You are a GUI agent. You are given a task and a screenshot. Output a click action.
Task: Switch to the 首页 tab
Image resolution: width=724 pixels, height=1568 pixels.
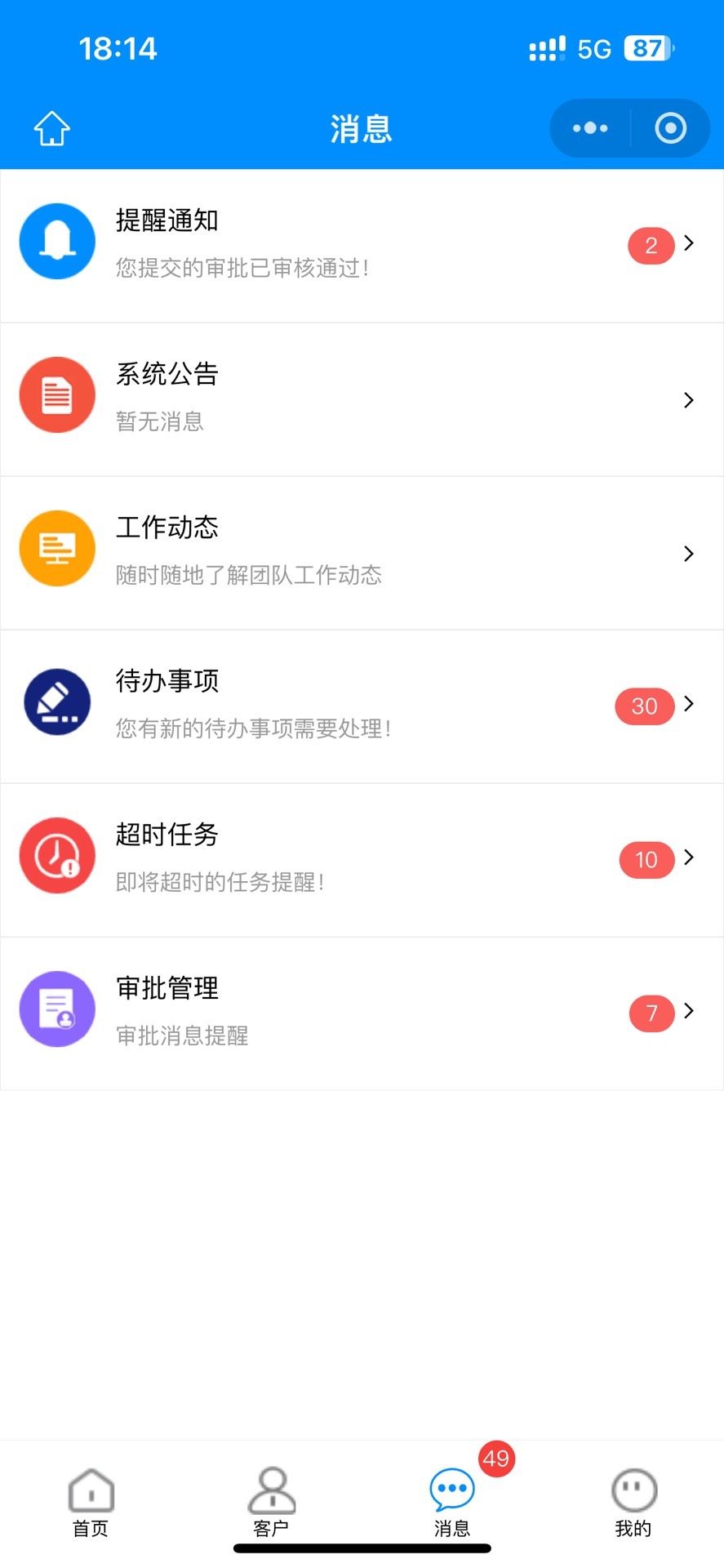coord(91,1503)
